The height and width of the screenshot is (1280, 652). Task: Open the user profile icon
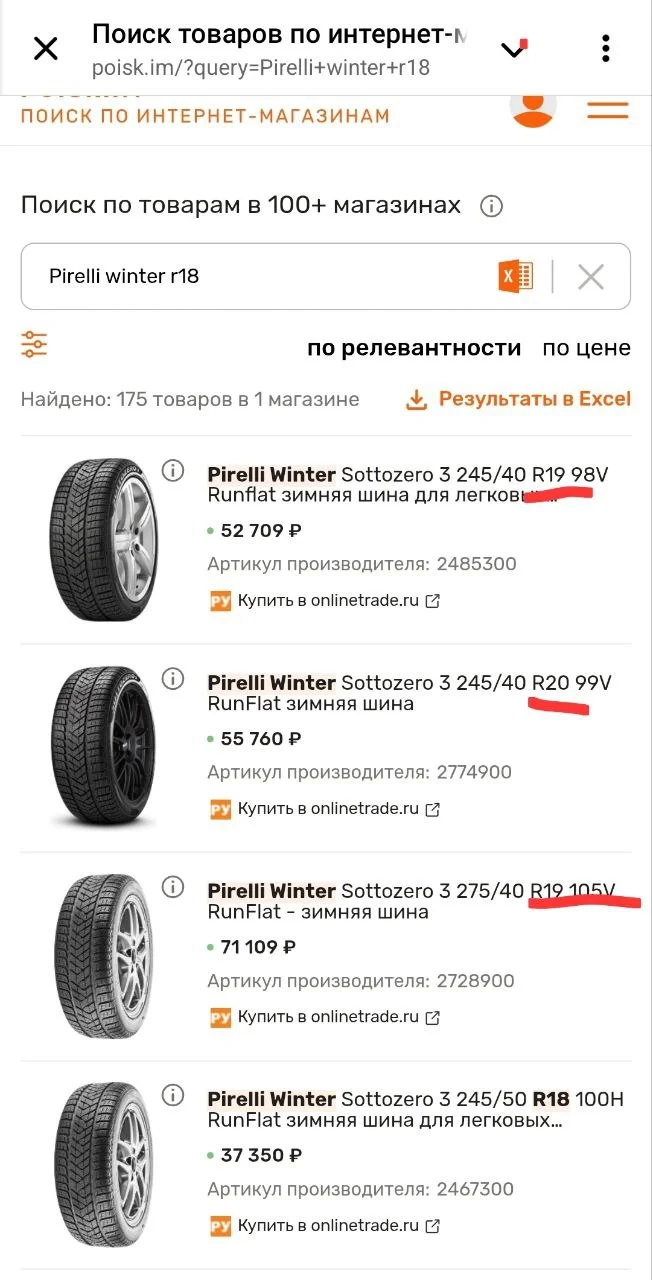pos(533,106)
